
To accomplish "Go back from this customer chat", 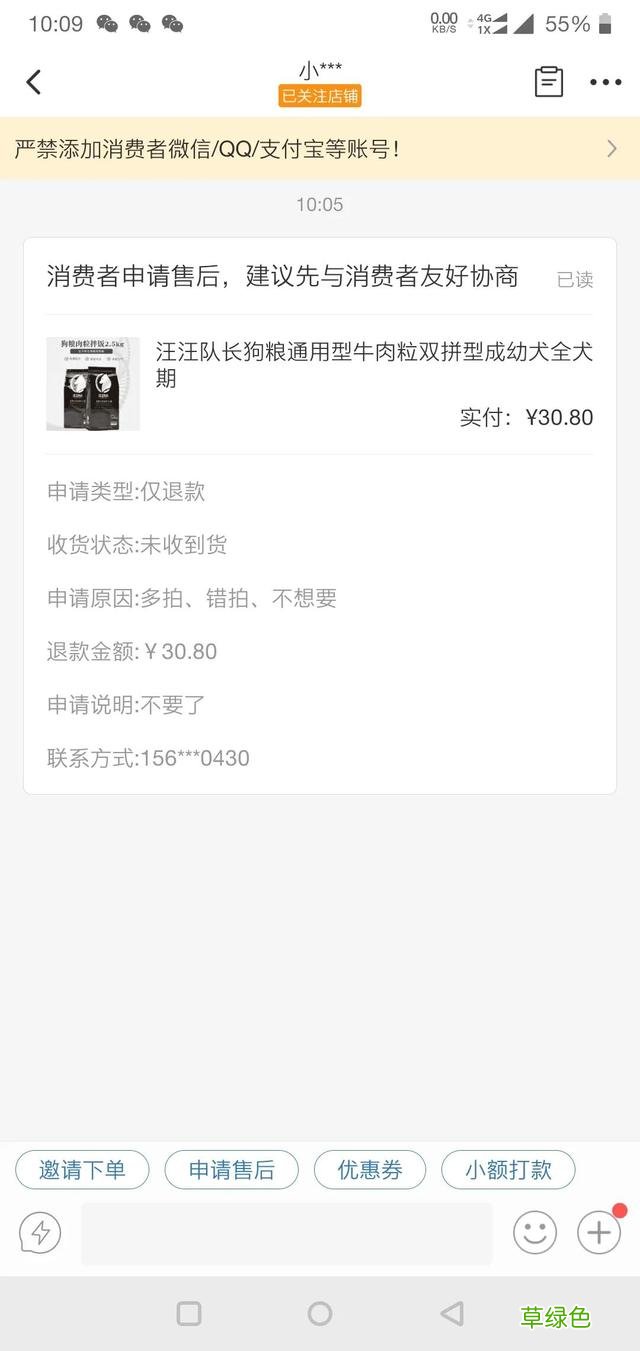I will click(34, 82).
